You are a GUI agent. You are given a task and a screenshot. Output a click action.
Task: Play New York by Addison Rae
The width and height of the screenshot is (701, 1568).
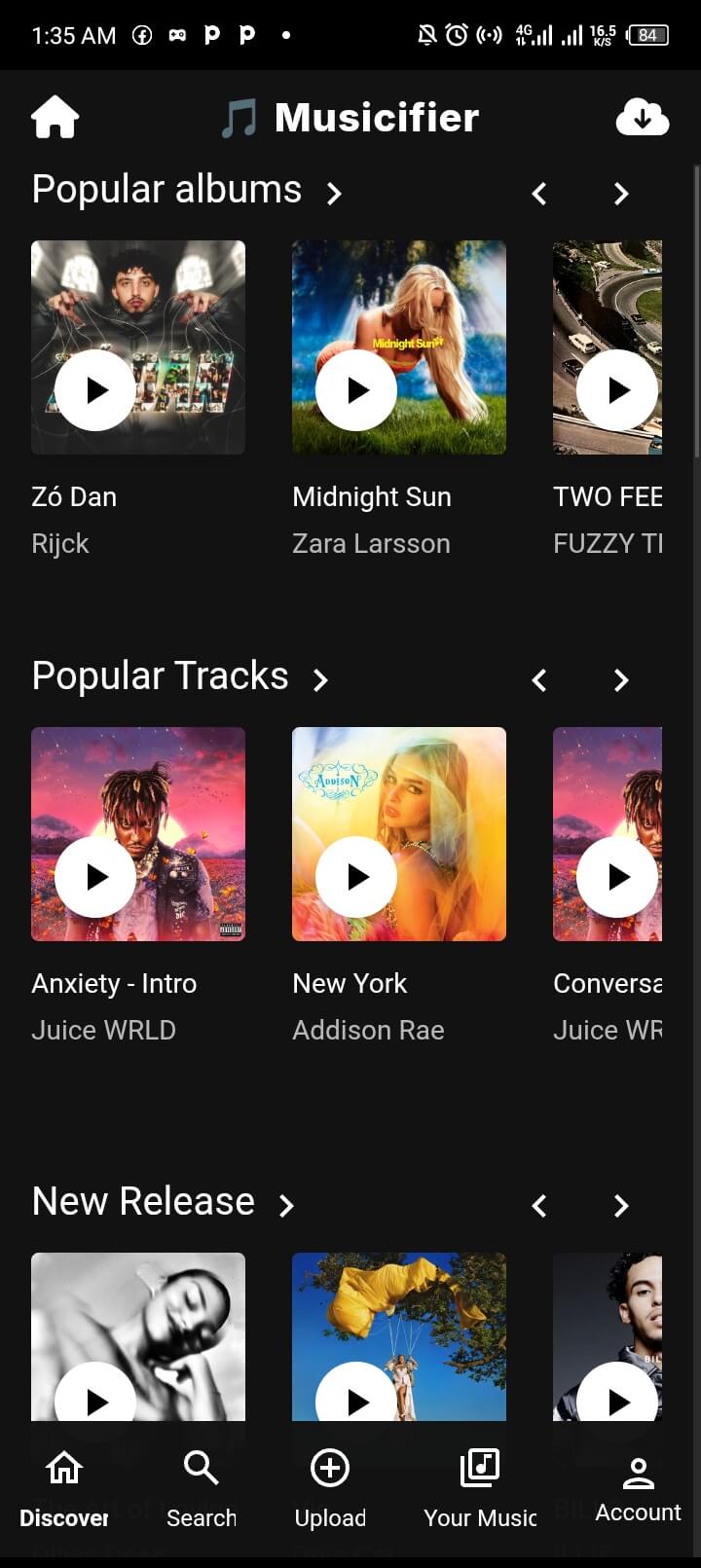tap(356, 877)
